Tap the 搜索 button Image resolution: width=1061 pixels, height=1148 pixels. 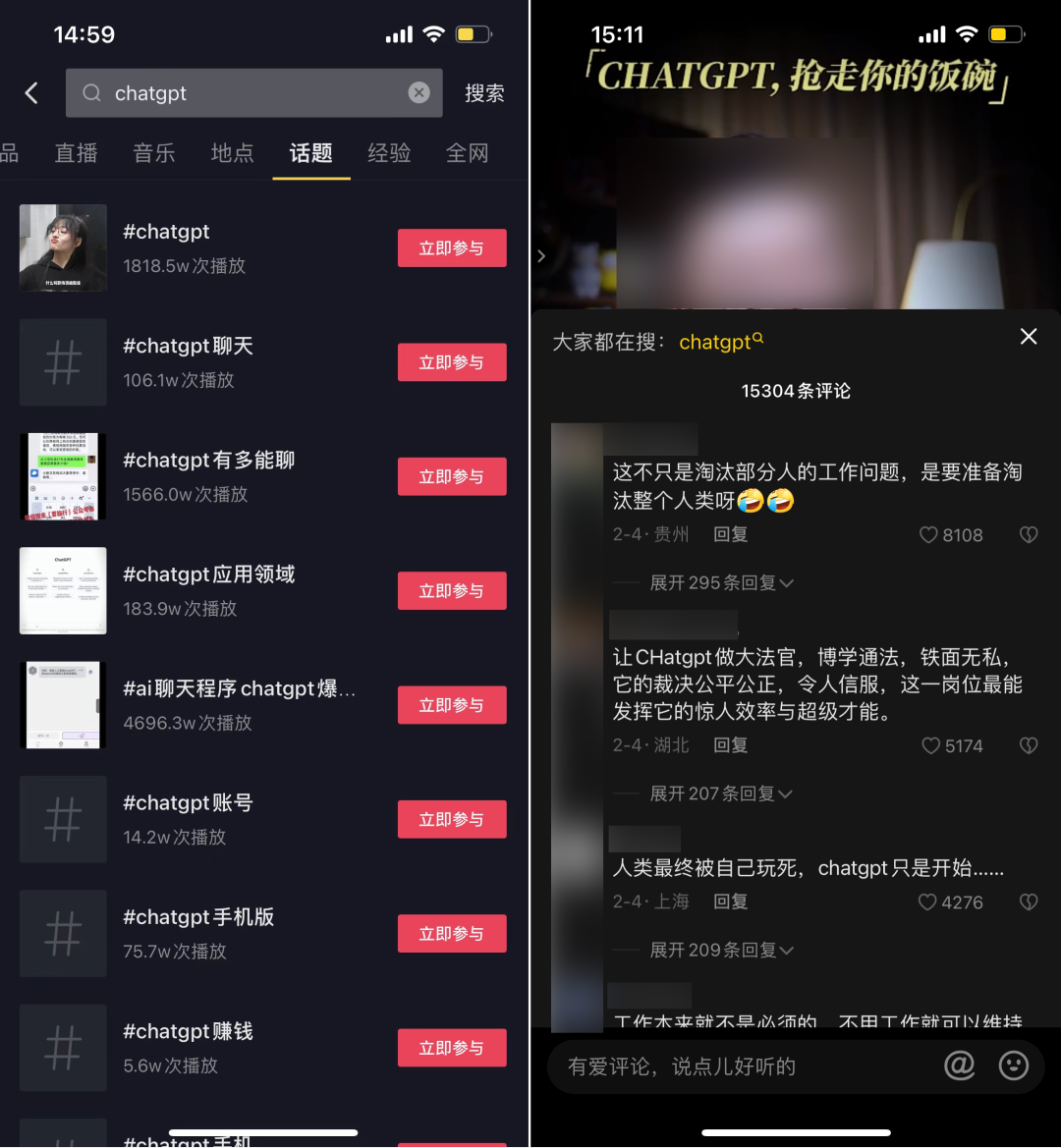click(x=484, y=93)
